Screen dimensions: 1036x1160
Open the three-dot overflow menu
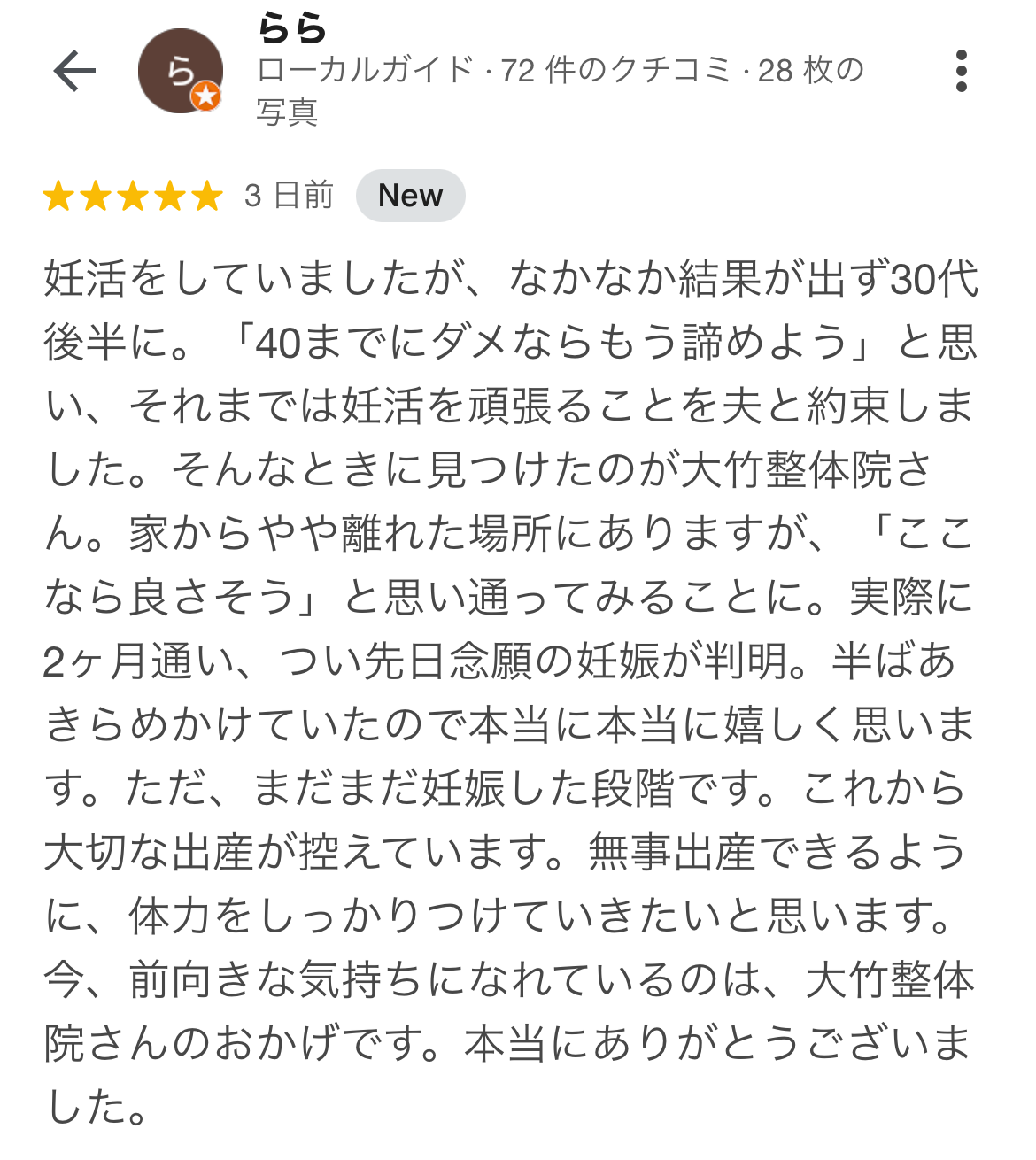point(961,71)
